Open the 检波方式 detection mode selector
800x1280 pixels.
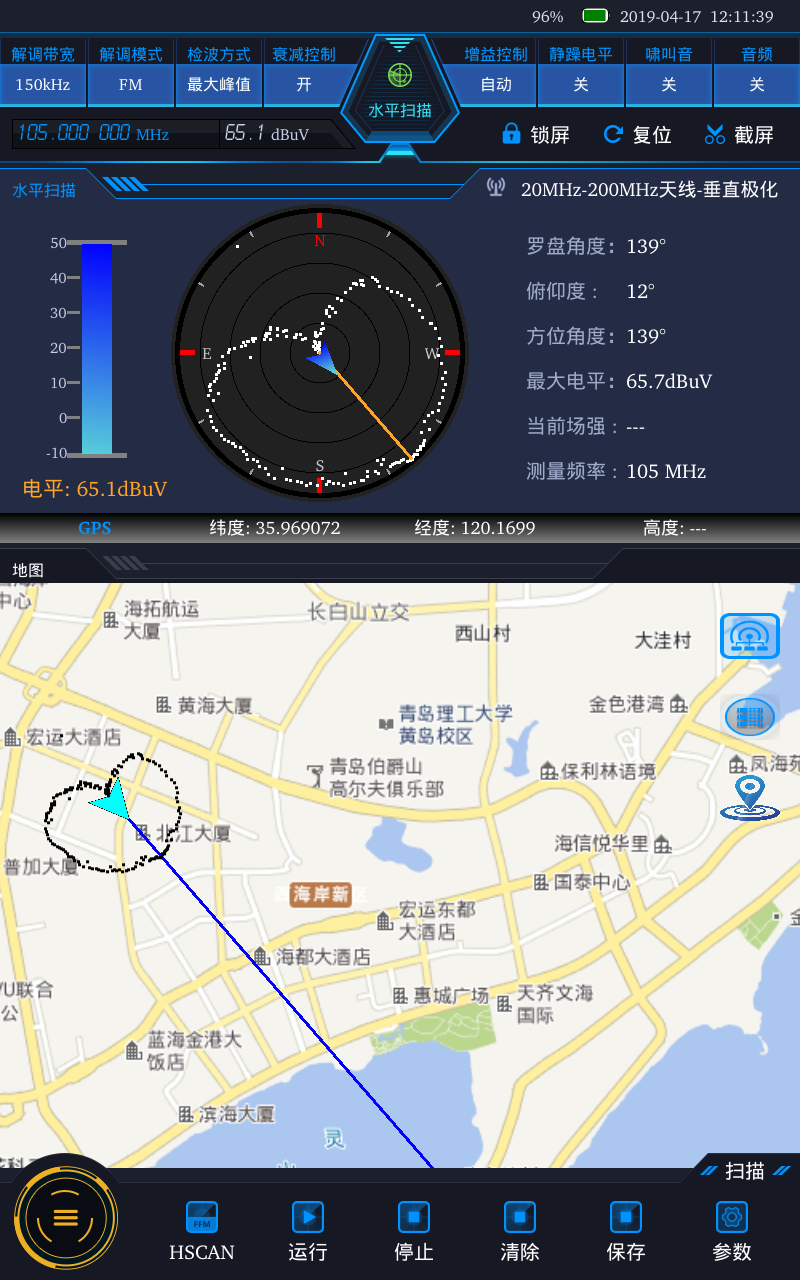[218, 85]
